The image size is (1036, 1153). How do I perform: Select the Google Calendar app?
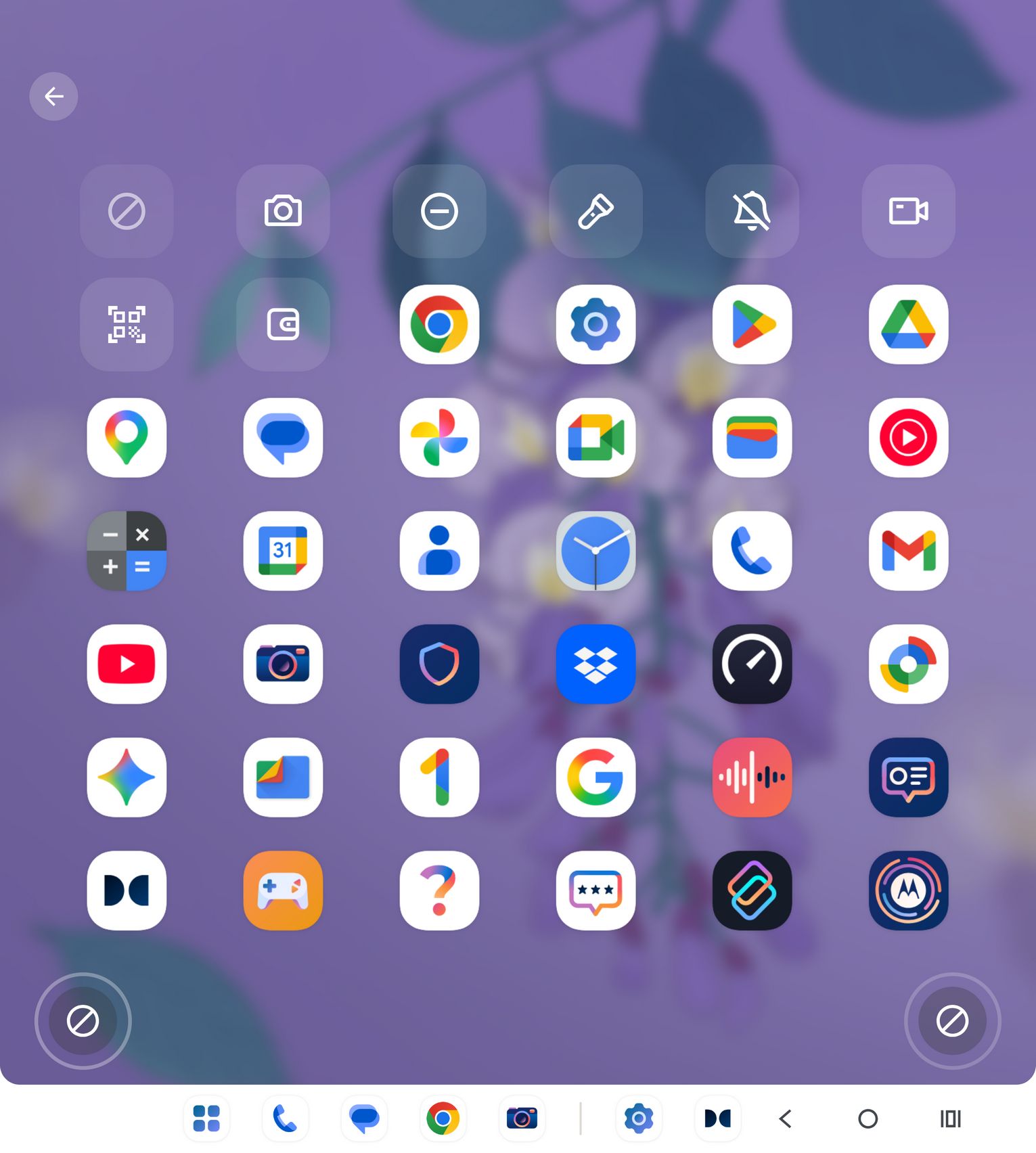tap(283, 551)
